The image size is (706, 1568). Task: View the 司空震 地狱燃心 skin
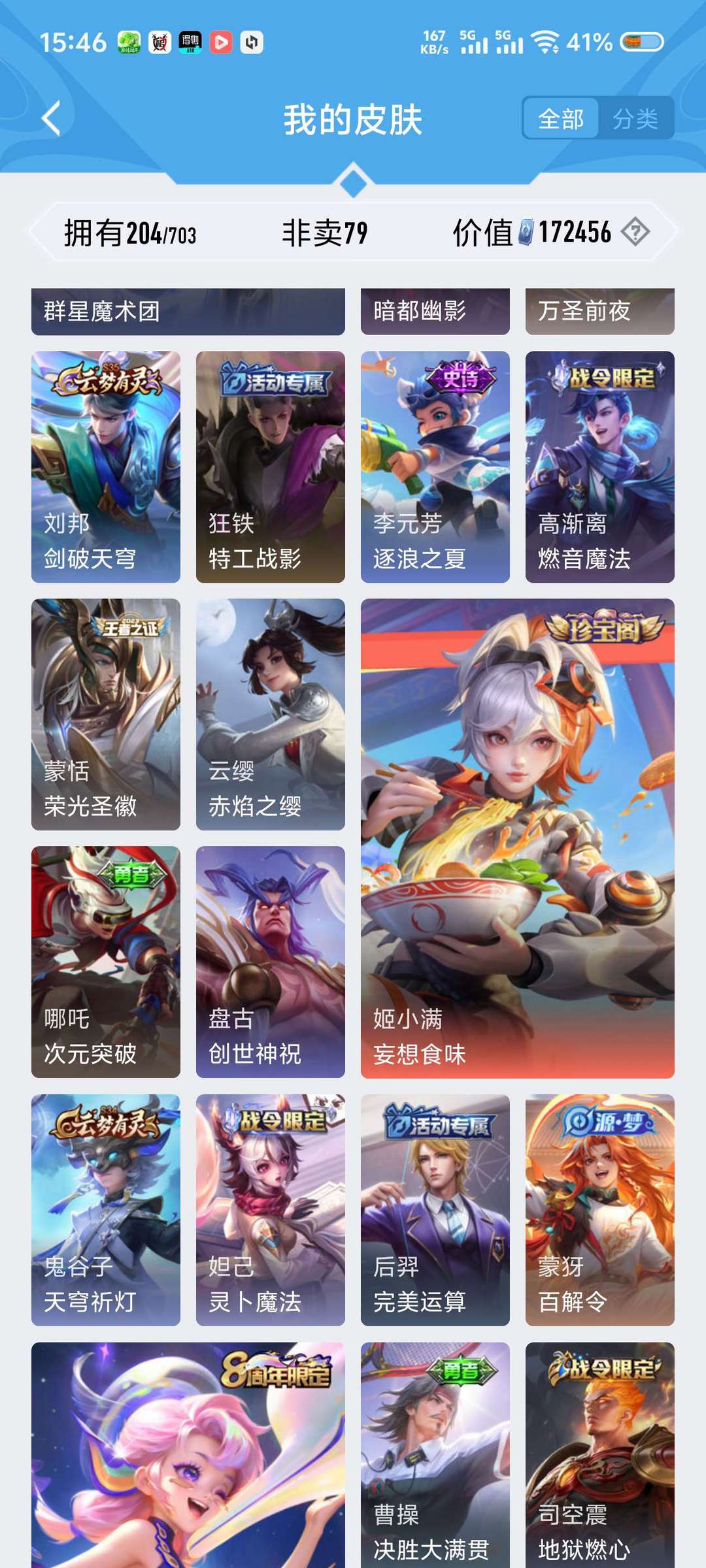(600, 1455)
